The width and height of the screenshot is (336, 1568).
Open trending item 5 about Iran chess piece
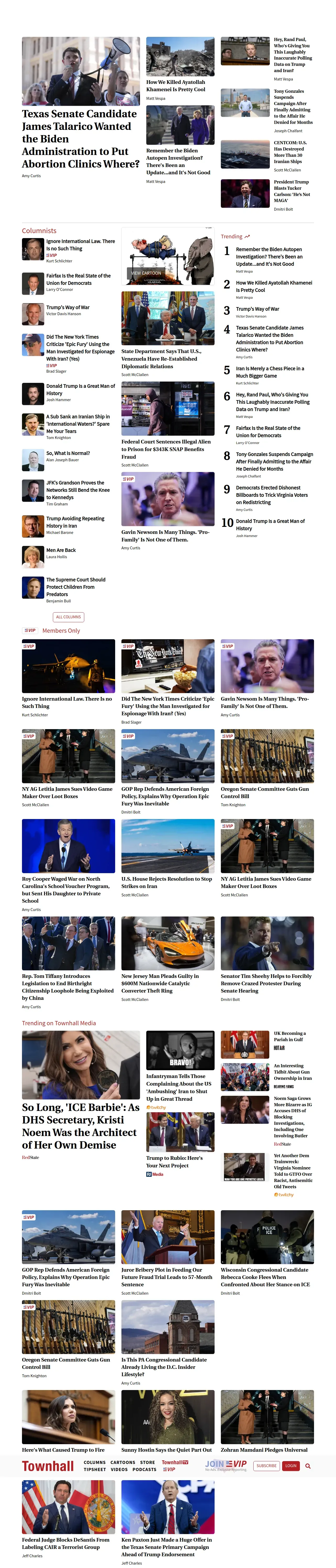coord(270,372)
